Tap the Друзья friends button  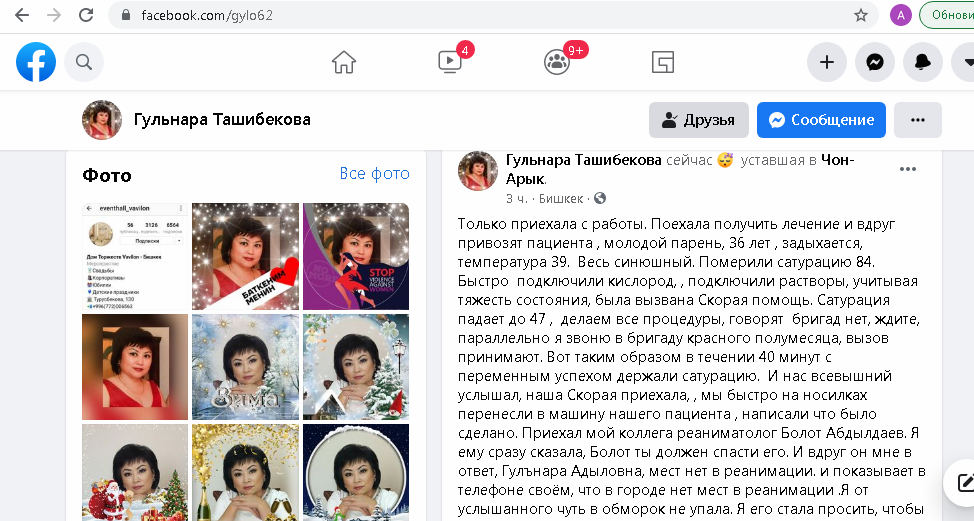tap(699, 120)
